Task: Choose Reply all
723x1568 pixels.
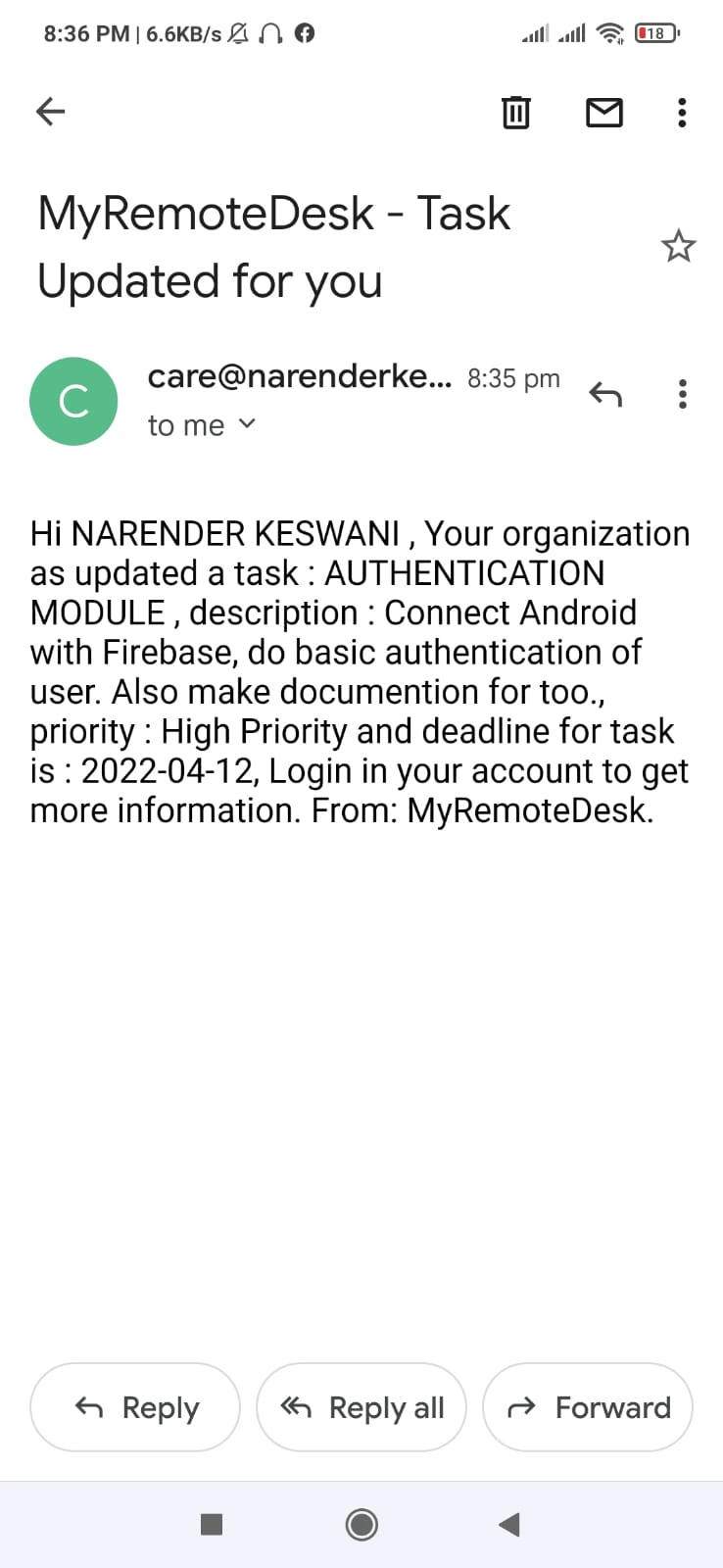Action: click(x=361, y=1407)
